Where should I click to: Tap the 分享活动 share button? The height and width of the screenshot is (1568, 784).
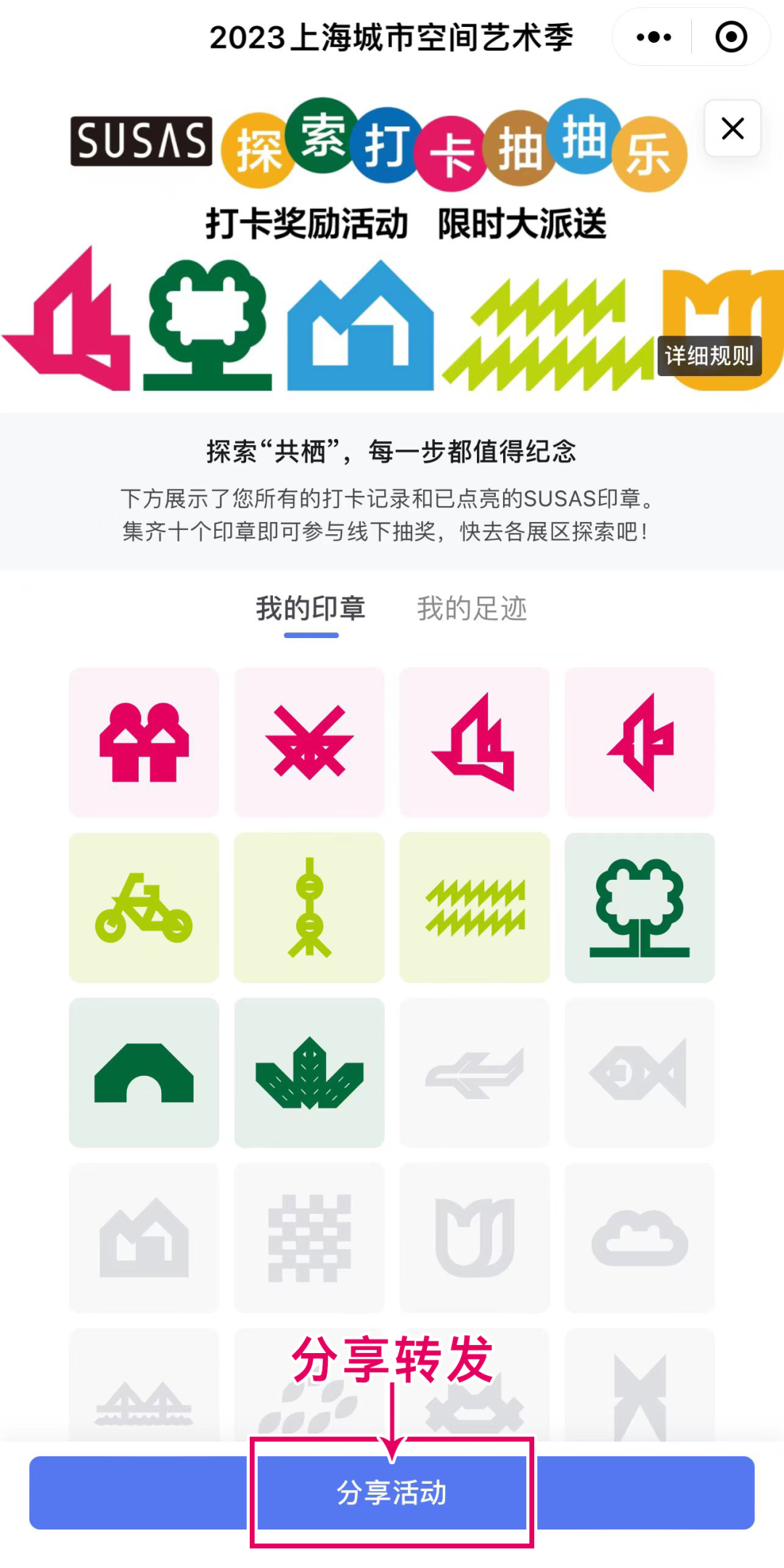(392, 1493)
